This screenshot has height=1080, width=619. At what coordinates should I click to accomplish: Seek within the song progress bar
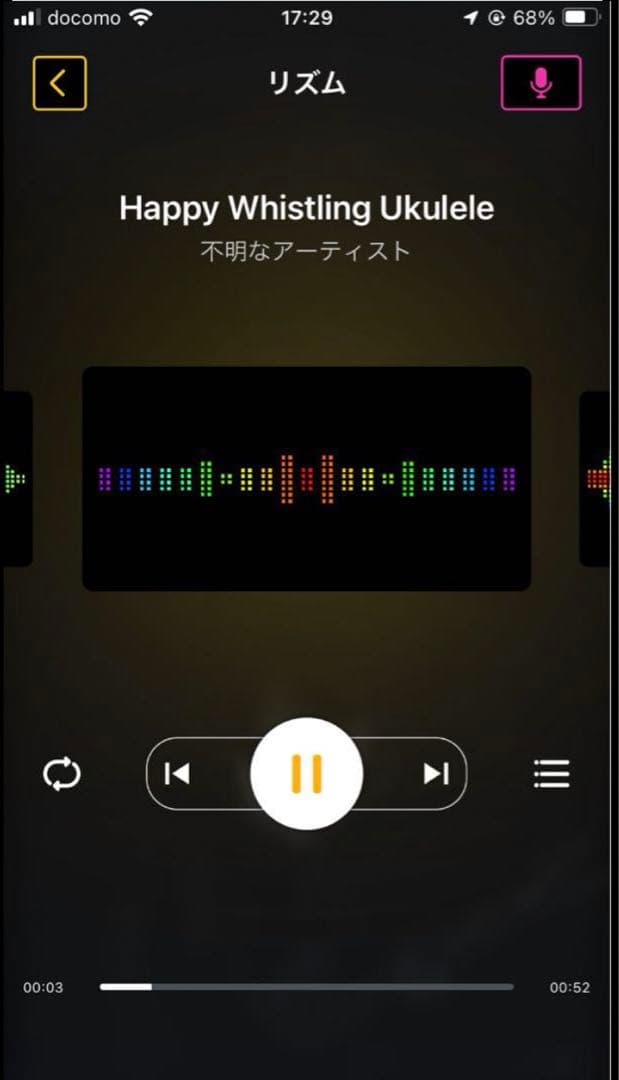coord(306,987)
